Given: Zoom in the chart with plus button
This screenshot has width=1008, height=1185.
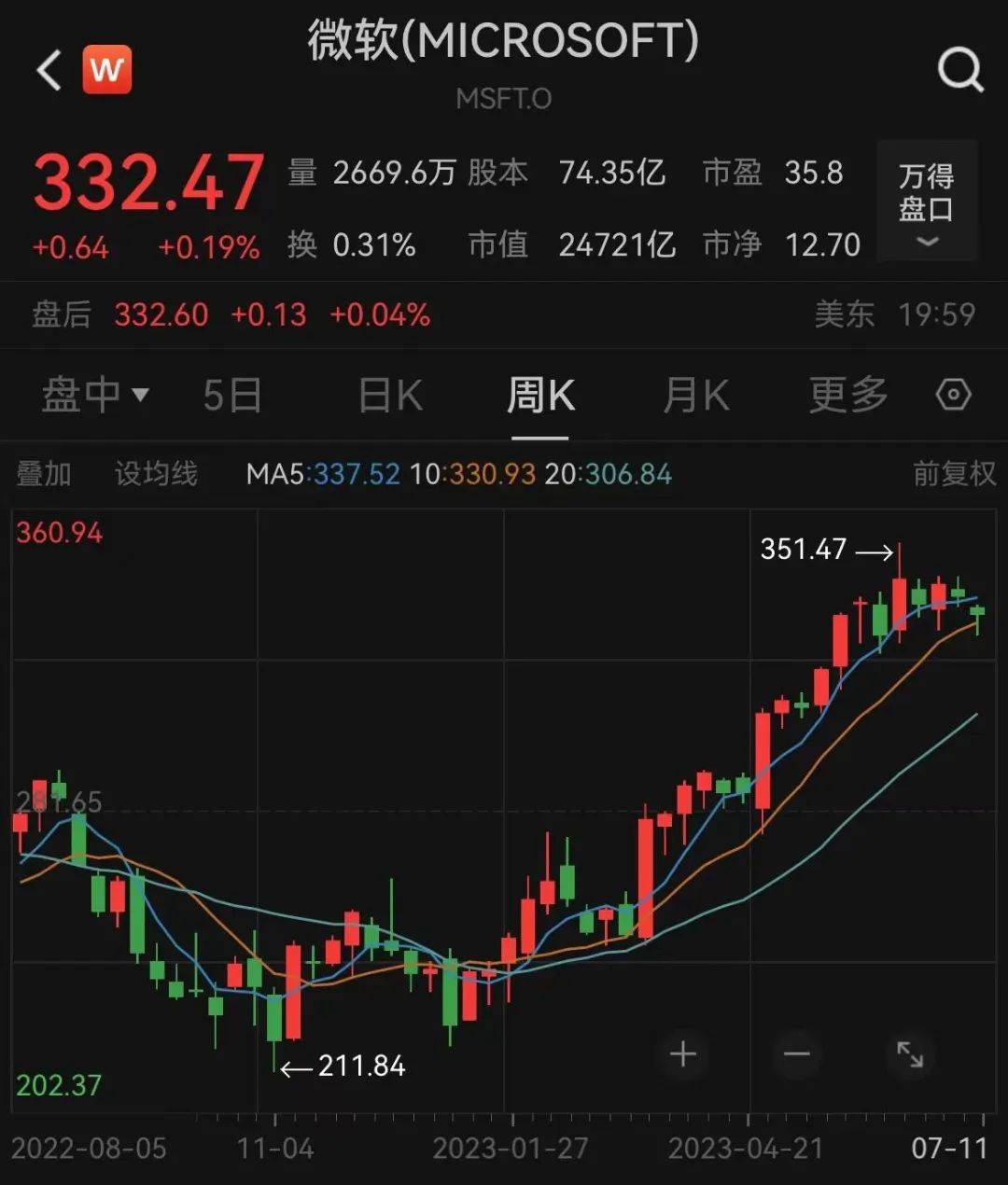Looking at the screenshot, I should [683, 1054].
